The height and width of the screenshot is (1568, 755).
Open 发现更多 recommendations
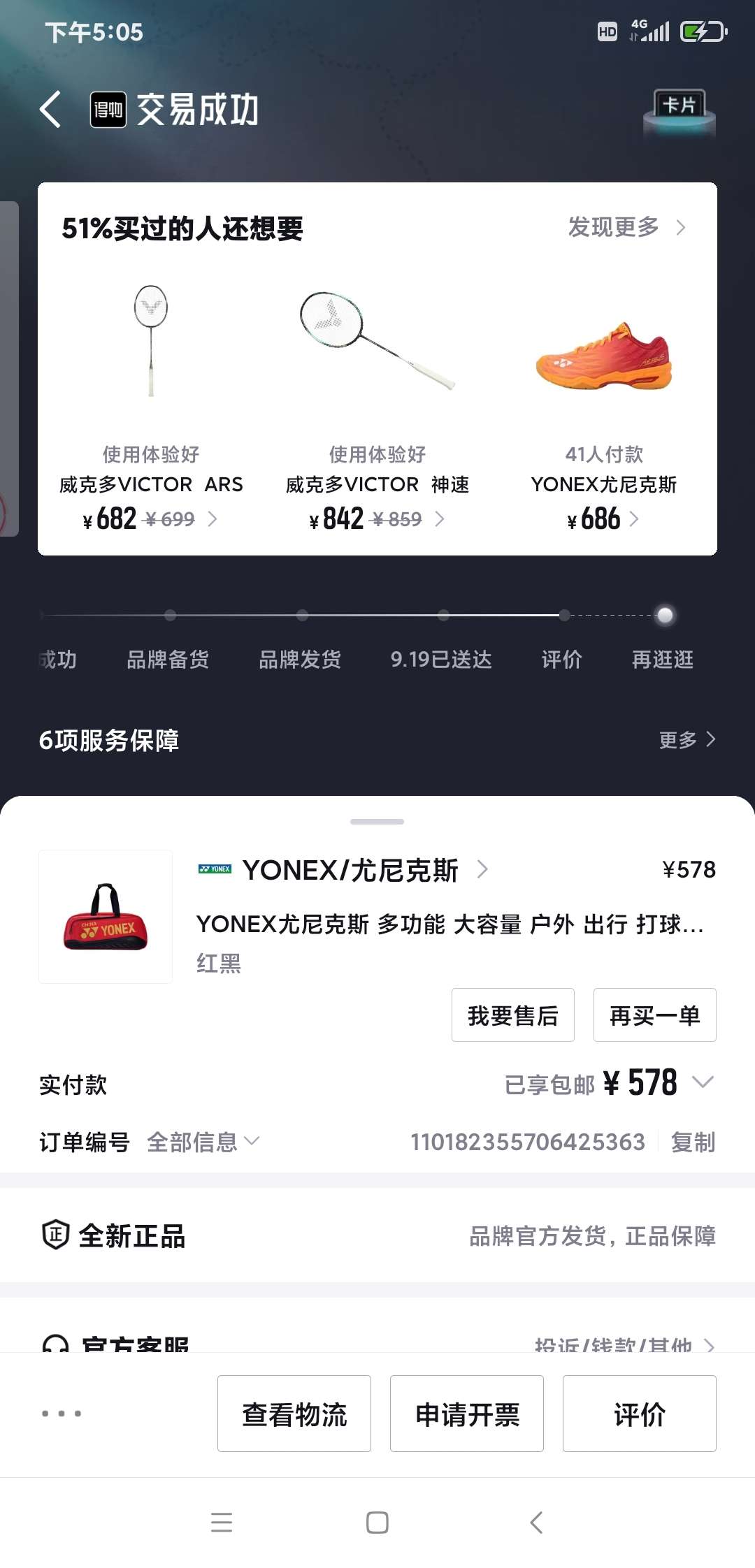pyautogui.click(x=626, y=227)
